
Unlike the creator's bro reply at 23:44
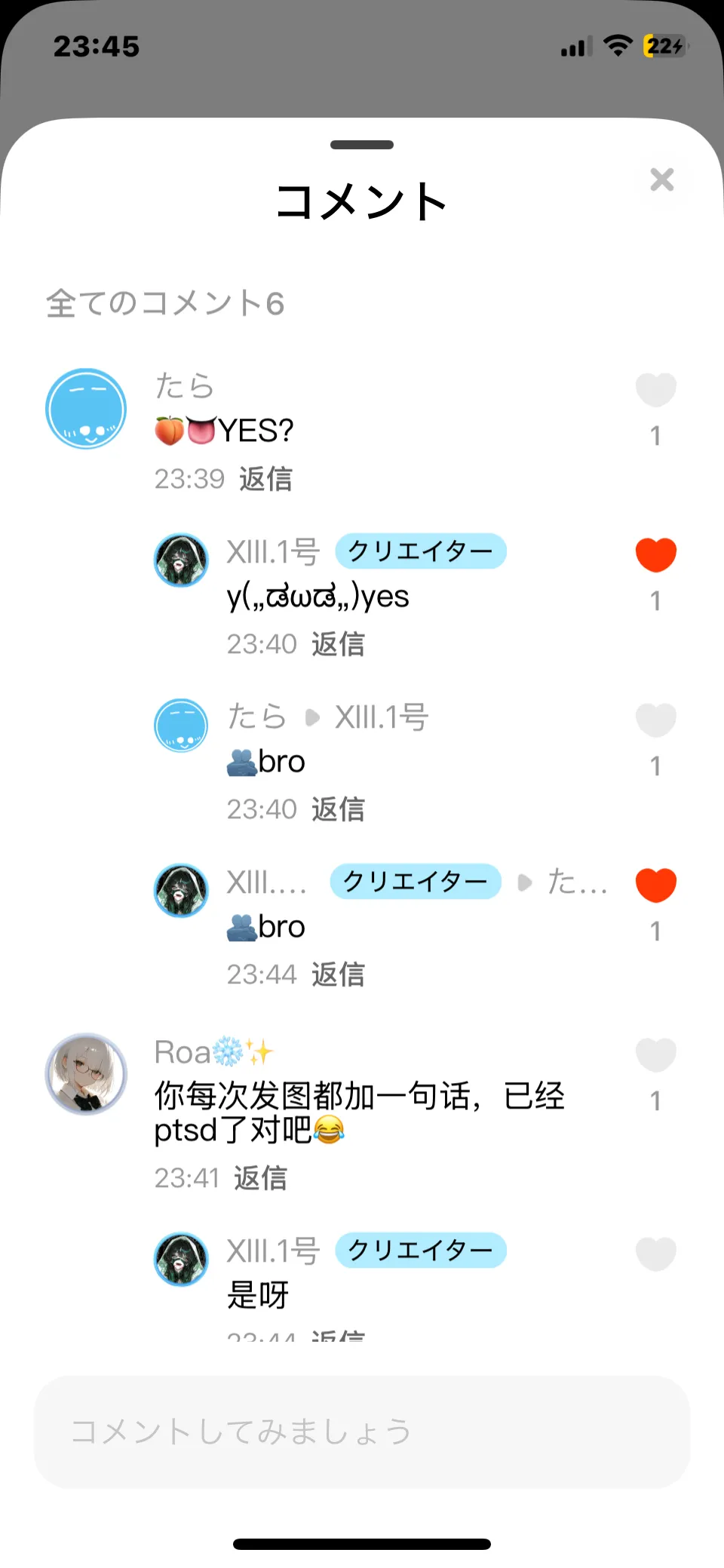point(655,885)
